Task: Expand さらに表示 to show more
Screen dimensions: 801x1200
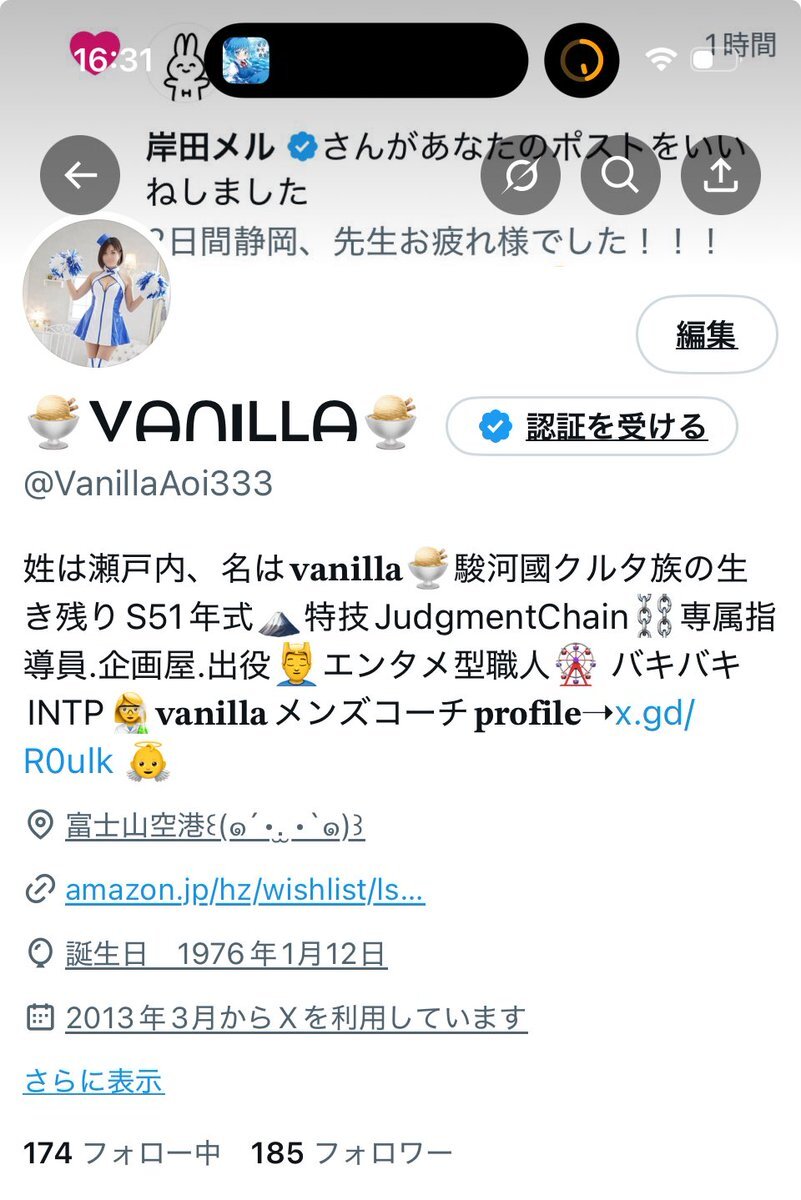Action: [93, 1081]
